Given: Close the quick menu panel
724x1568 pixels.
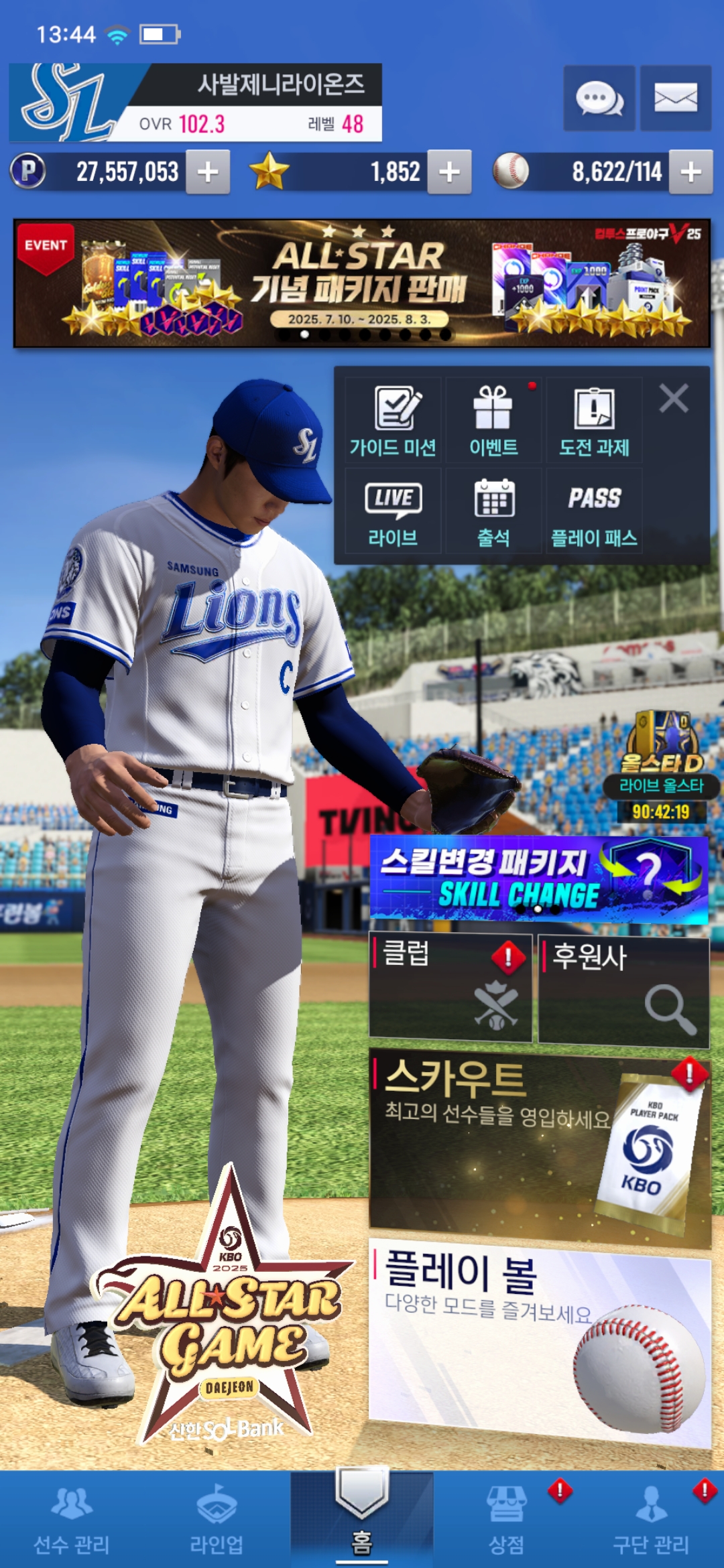Looking at the screenshot, I should point(673,398).
